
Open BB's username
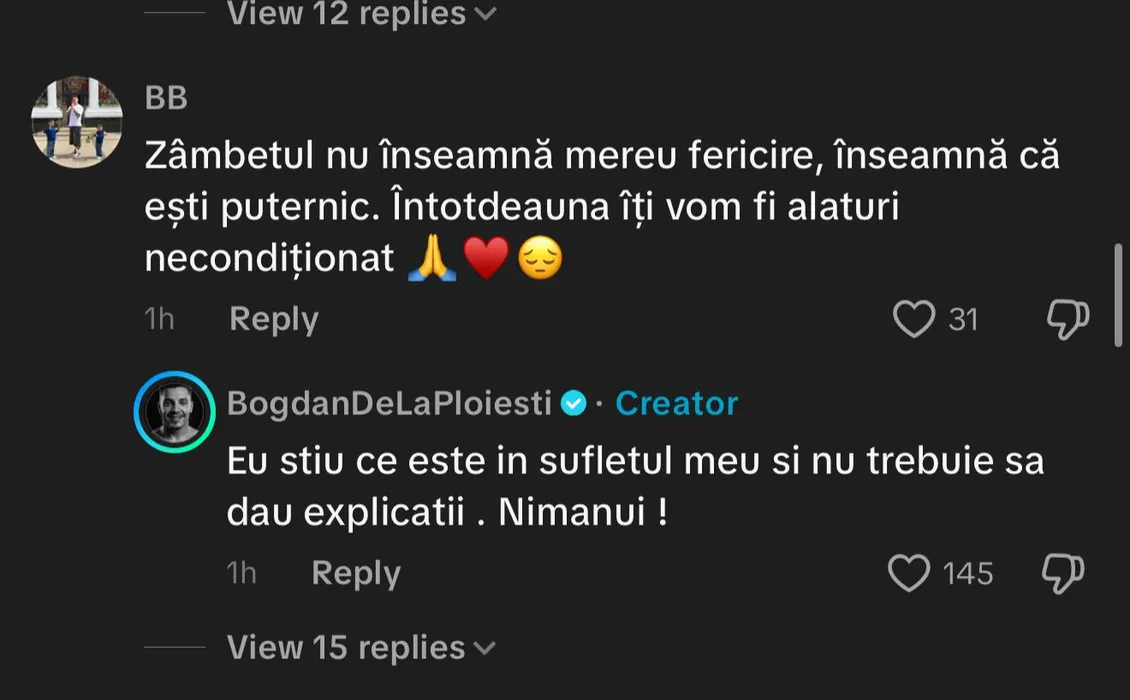pos(166,98)
